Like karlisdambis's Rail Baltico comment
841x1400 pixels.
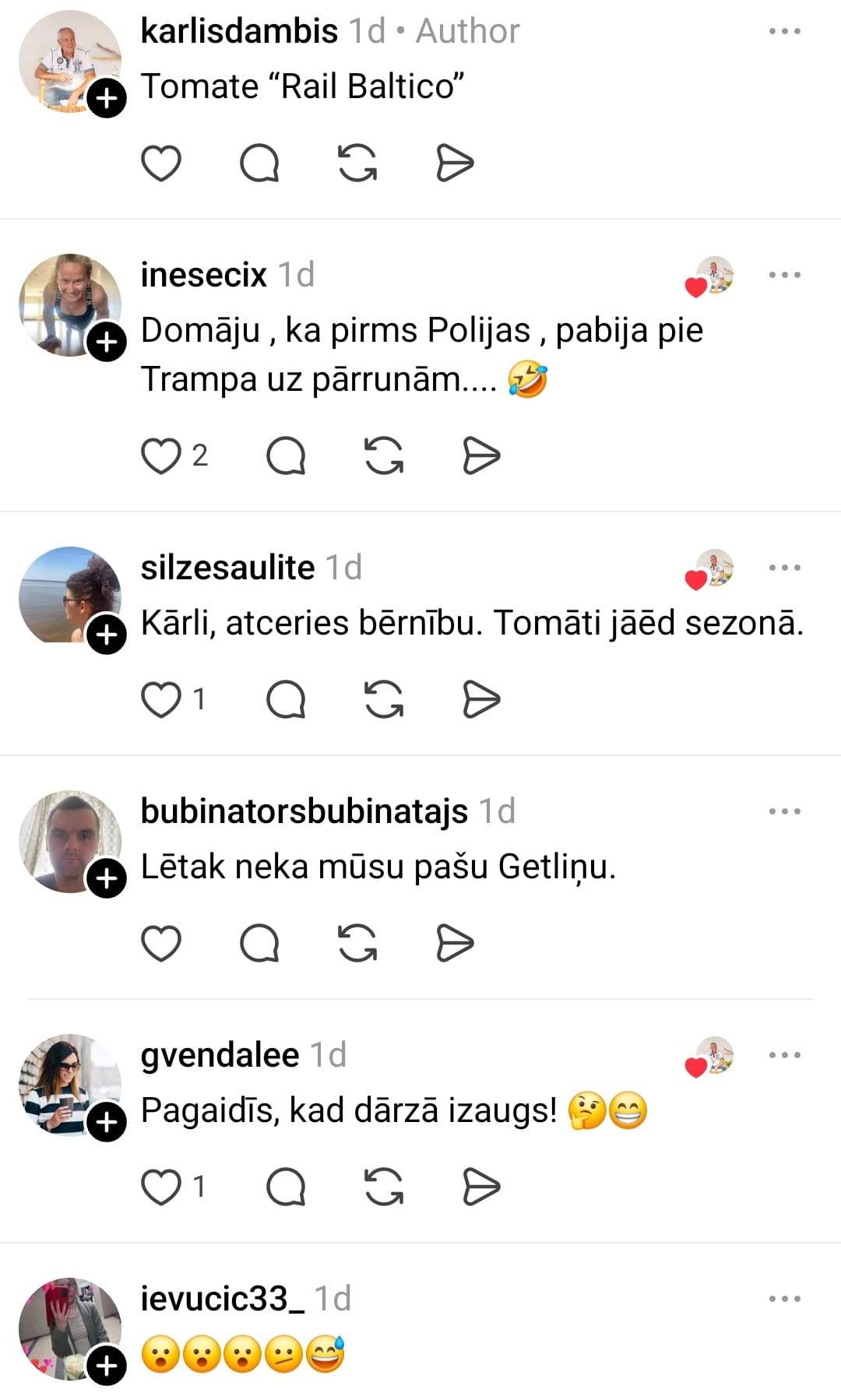[x=161, y=164]
